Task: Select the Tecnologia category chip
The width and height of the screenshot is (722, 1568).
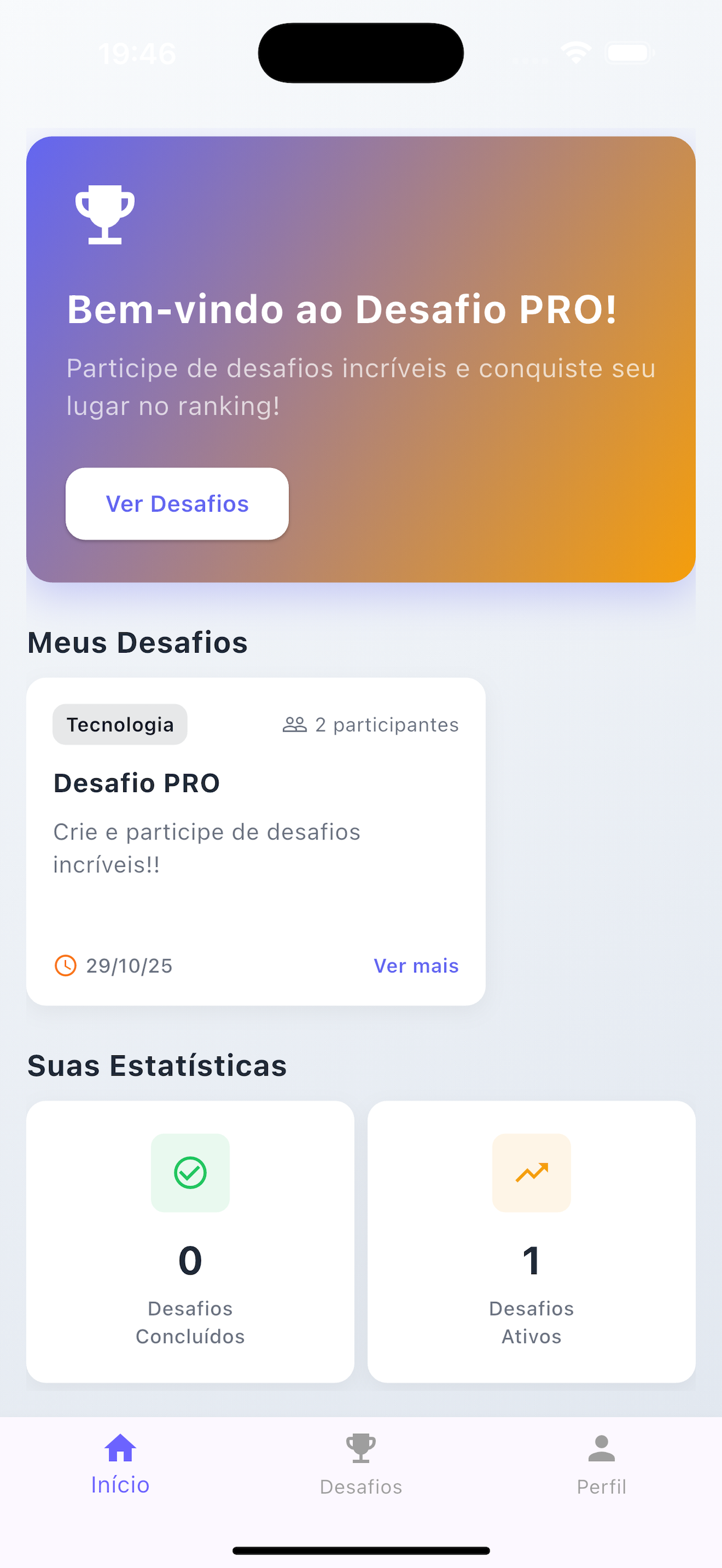Action: click(x=120, y=724)
